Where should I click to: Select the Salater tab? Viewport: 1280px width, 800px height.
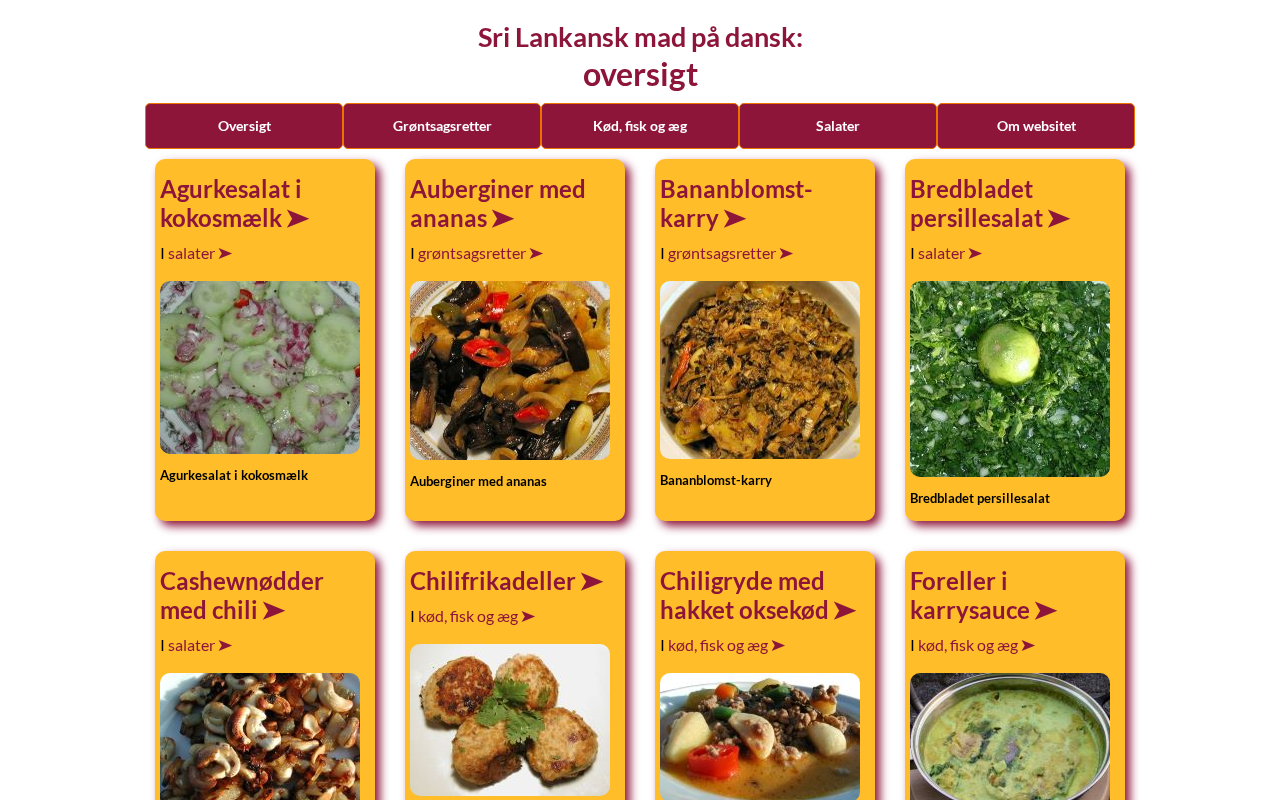tap(838, 126)
